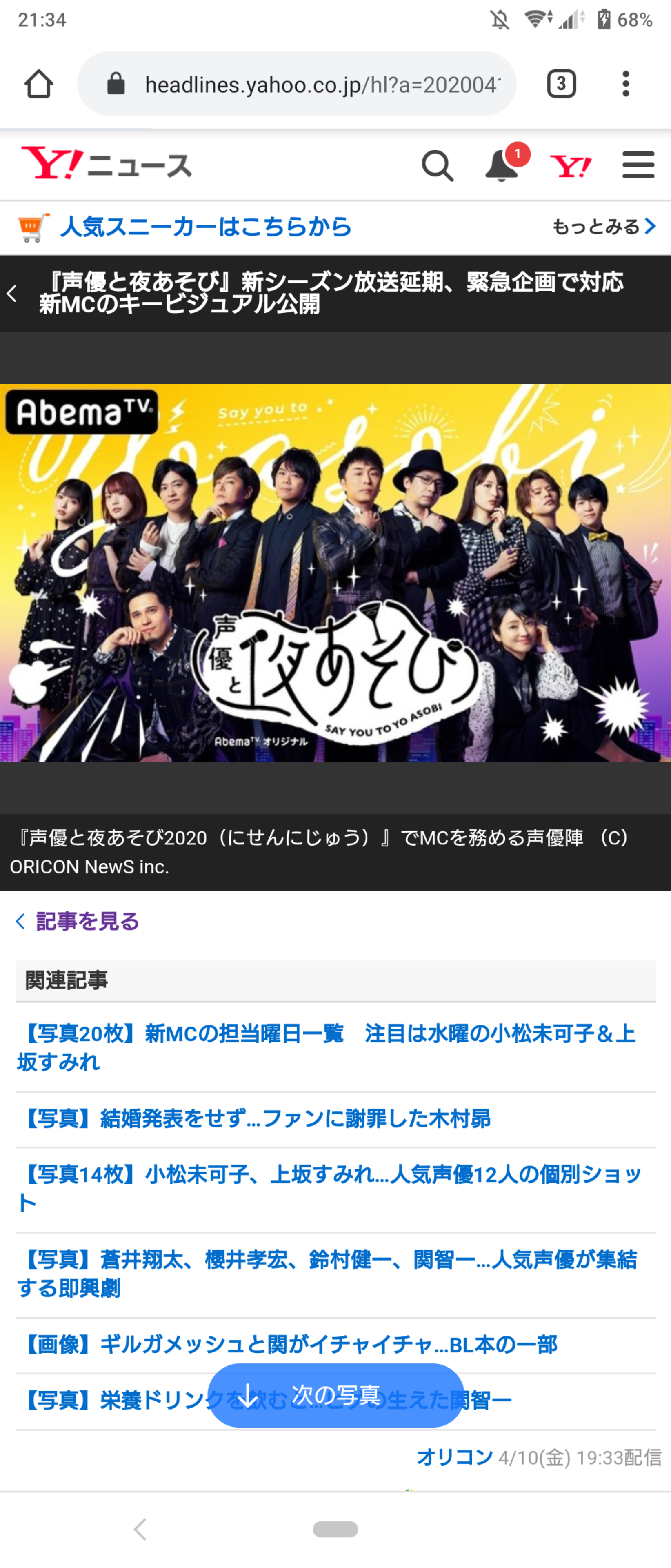Go to the Yahoo Japan top page icon

pos(570,165)
